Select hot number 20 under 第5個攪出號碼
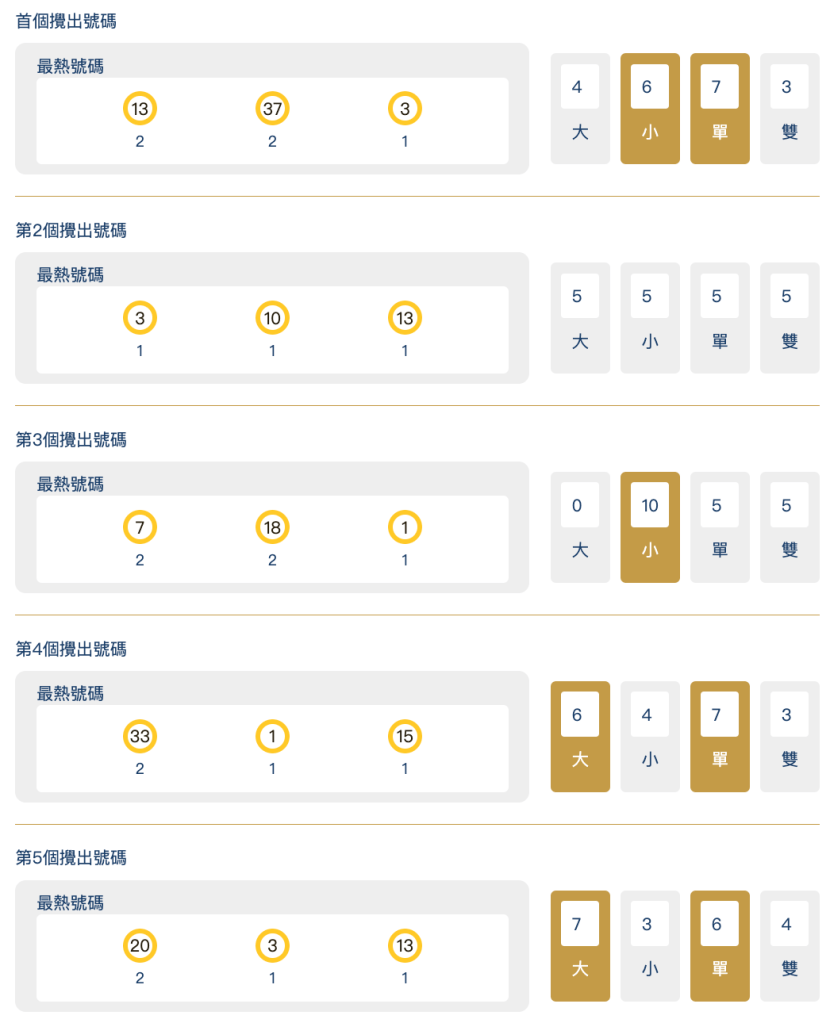This screenshot has height=1023, width=830. tap(140, 945)
